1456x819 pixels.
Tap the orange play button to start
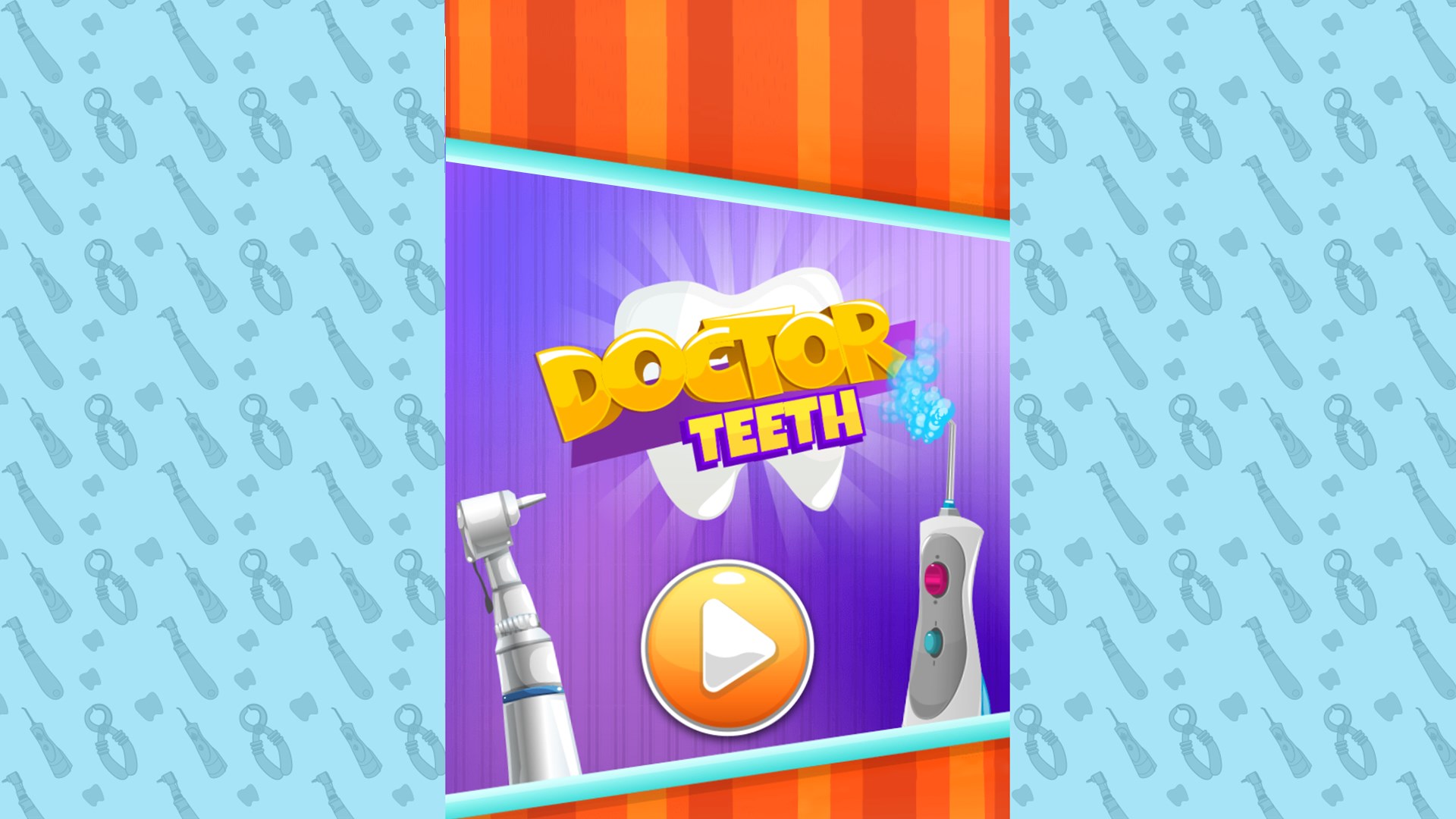(x=728, y=648)
